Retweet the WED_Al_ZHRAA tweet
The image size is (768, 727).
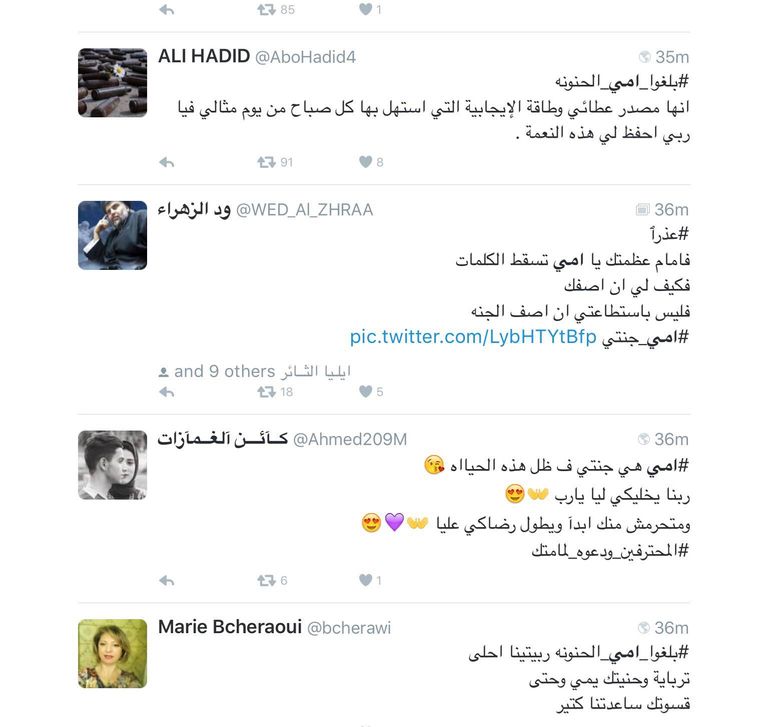click(x=267, y=392)
